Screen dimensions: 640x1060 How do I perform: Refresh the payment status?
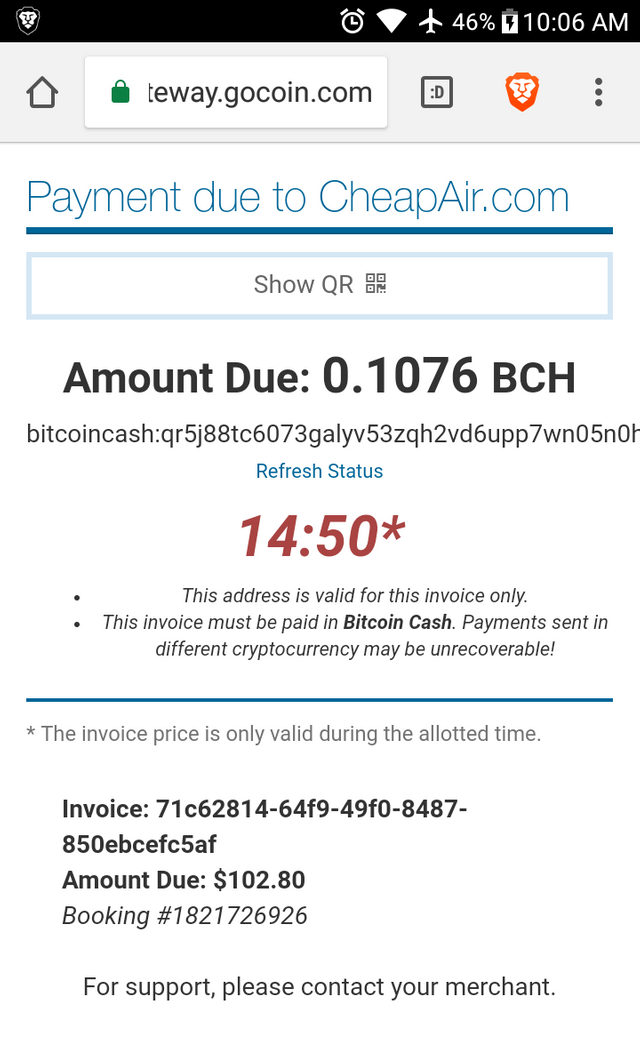(x=319, y=471)
